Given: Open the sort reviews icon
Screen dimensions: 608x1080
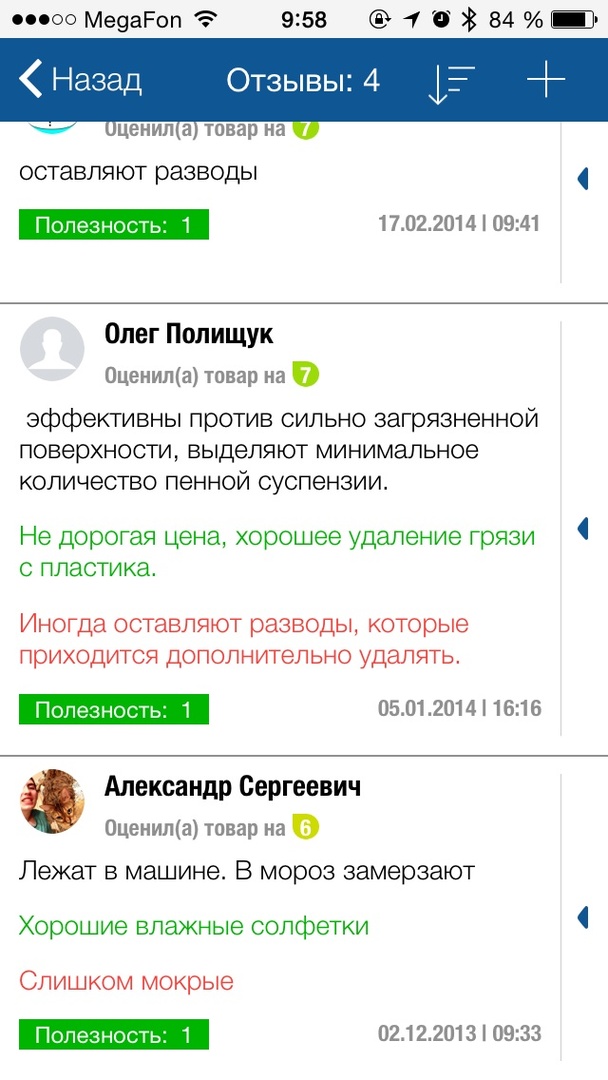Looking at the screenshot, I should click(451, 81).
